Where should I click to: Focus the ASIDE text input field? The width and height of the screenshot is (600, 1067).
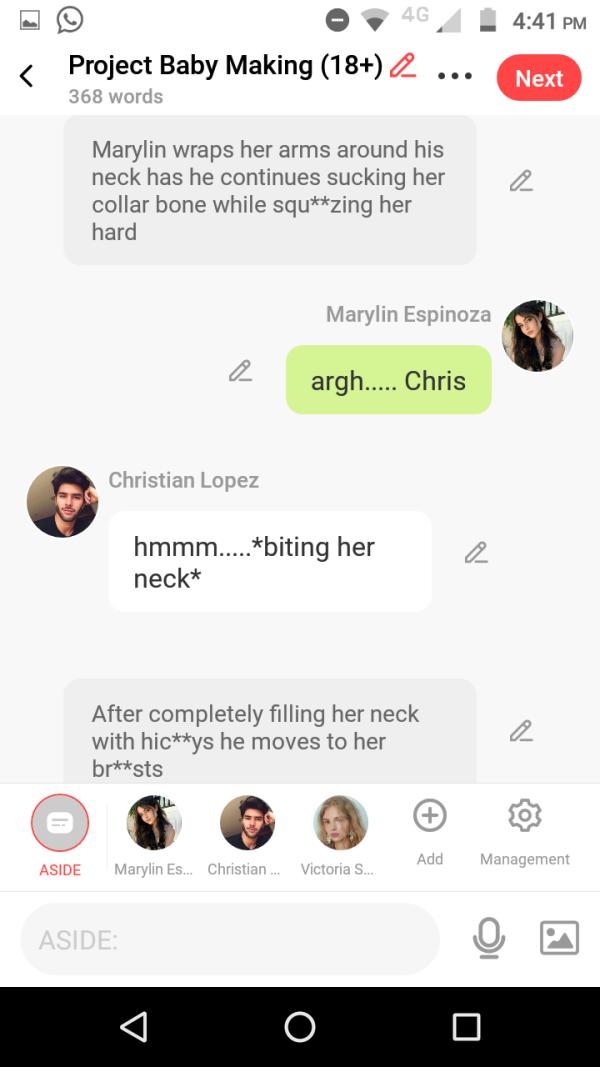[230, 939]
